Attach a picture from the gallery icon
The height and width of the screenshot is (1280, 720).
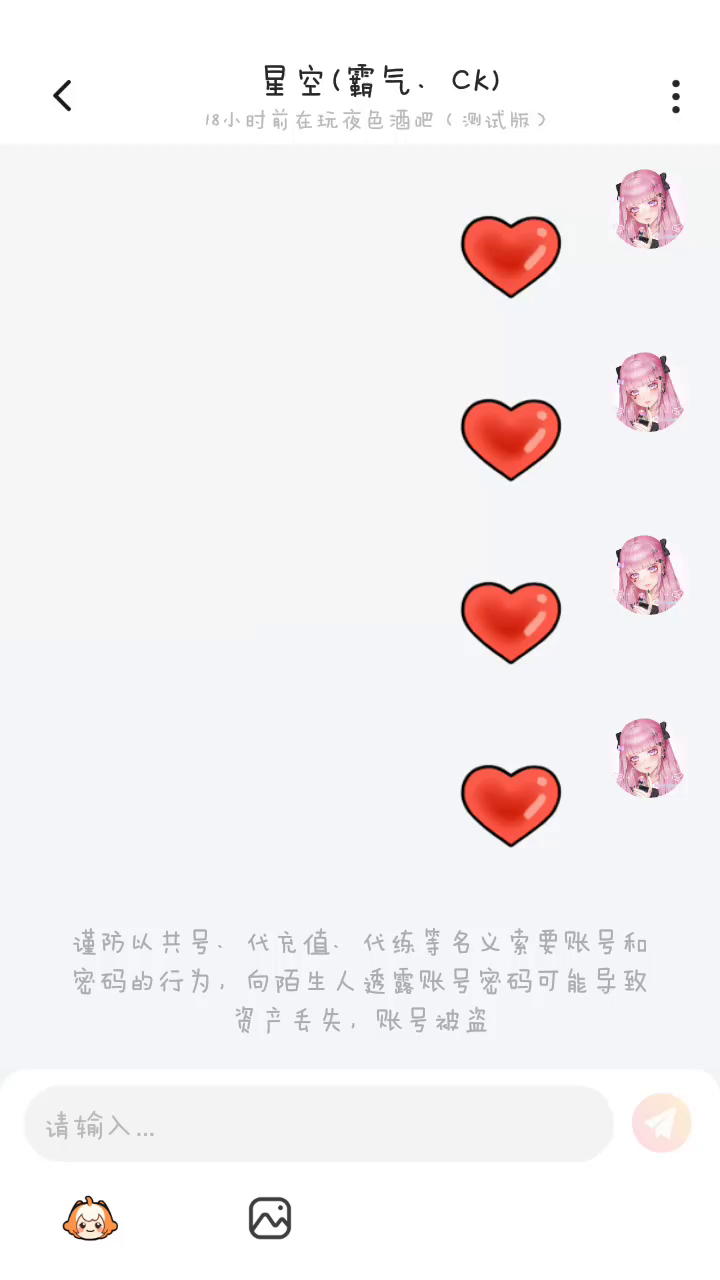pos(269,1218)
